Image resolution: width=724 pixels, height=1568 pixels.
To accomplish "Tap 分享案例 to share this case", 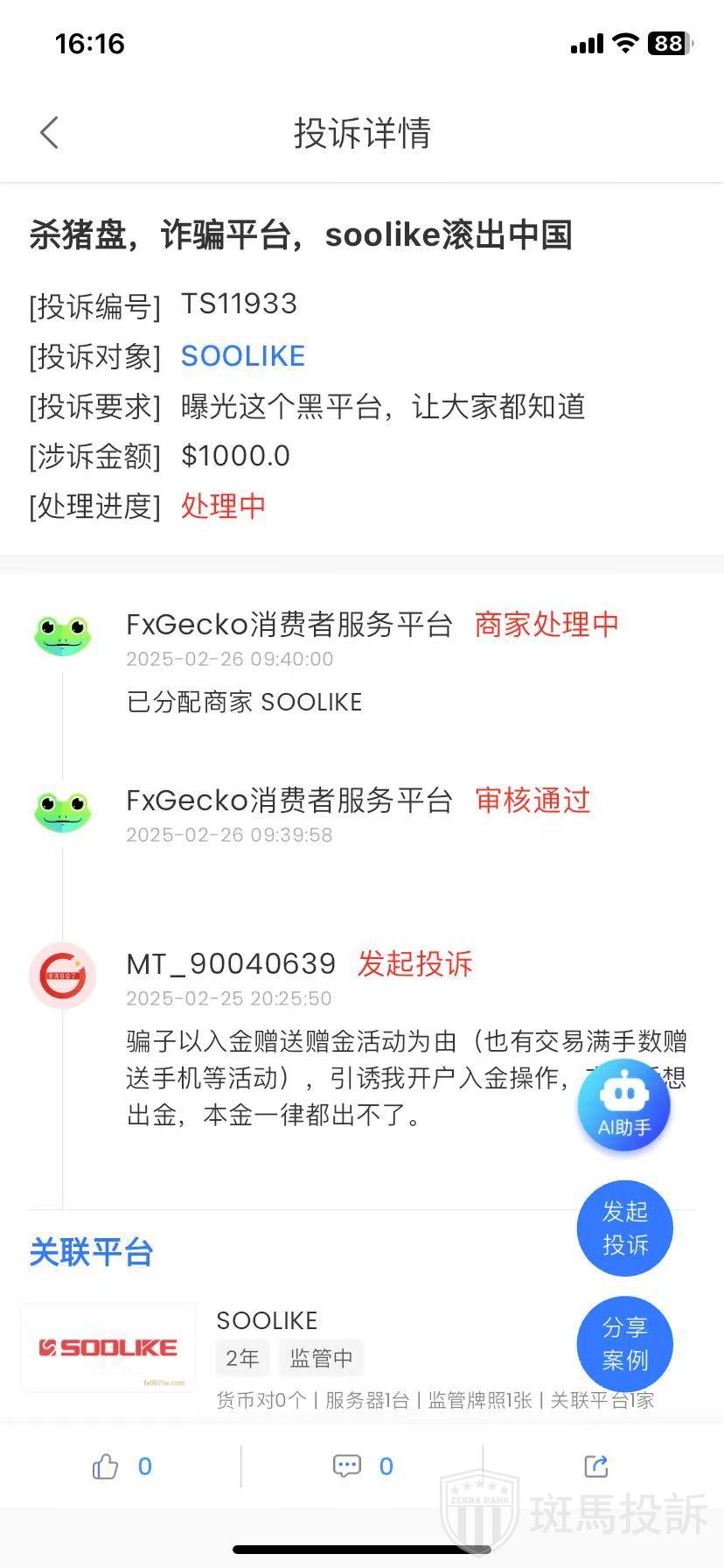I will (624, 1344).
